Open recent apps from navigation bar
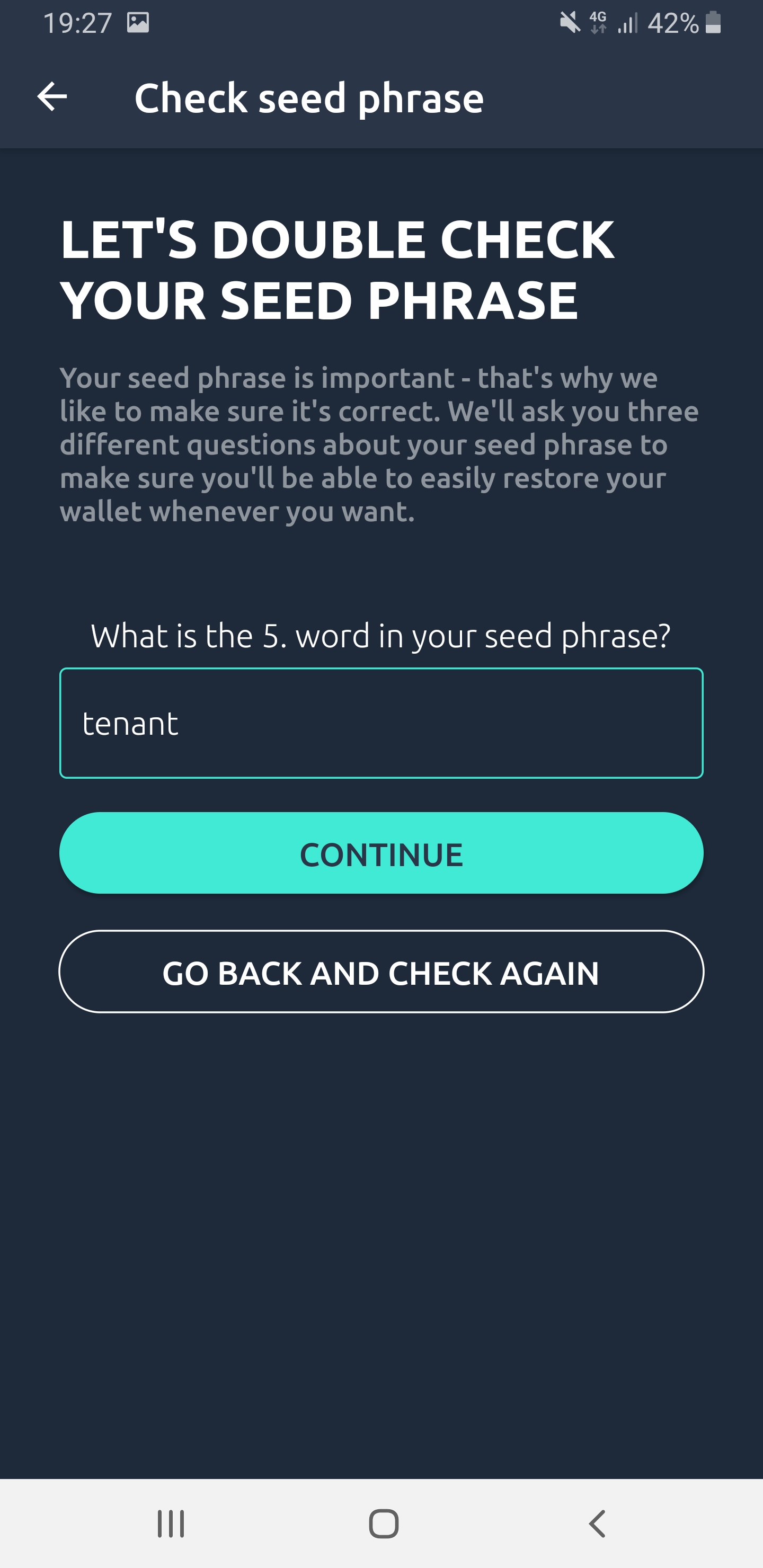 coord(171,1524)
